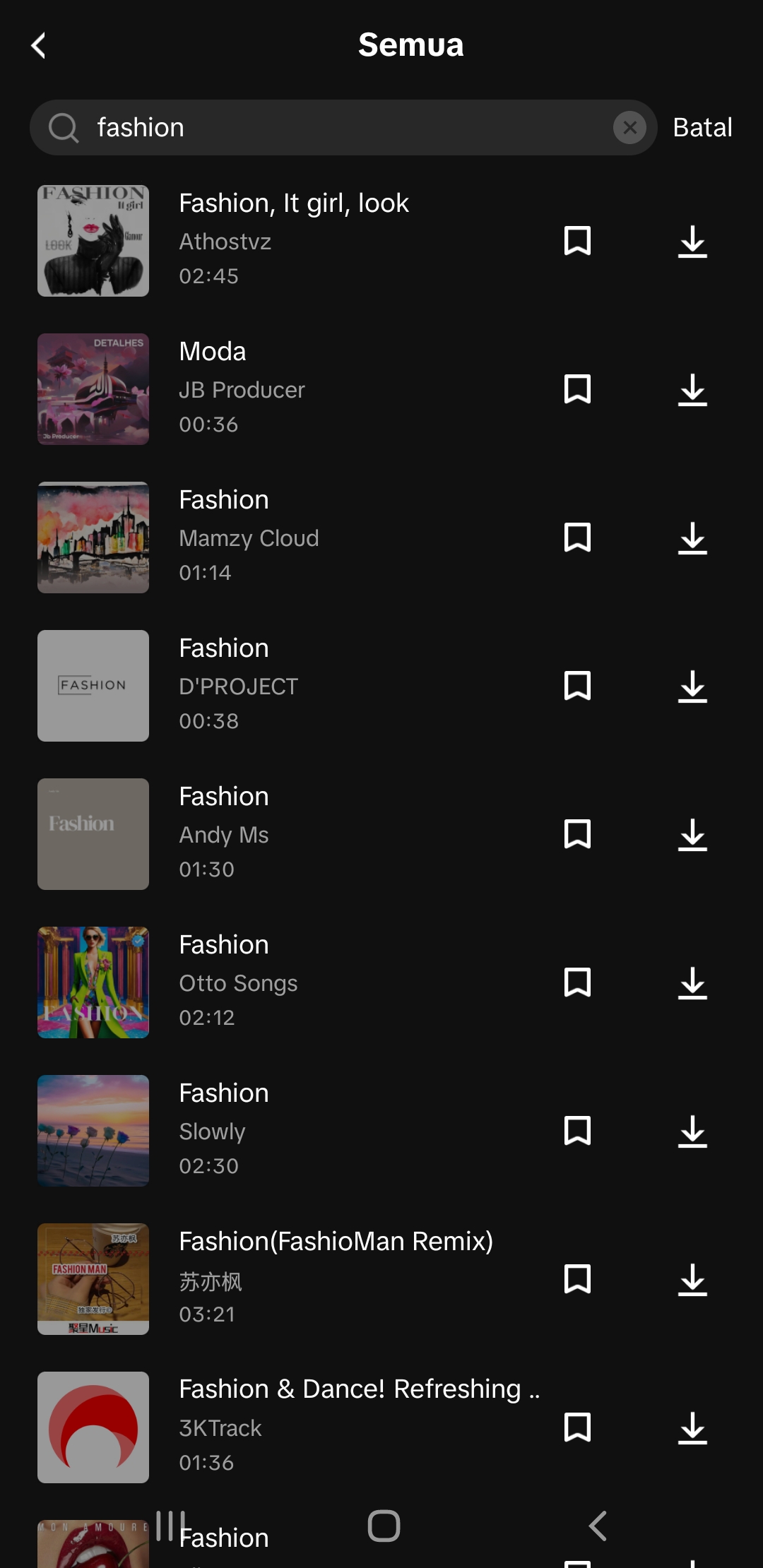Go back using the top-left arrow

39,46
